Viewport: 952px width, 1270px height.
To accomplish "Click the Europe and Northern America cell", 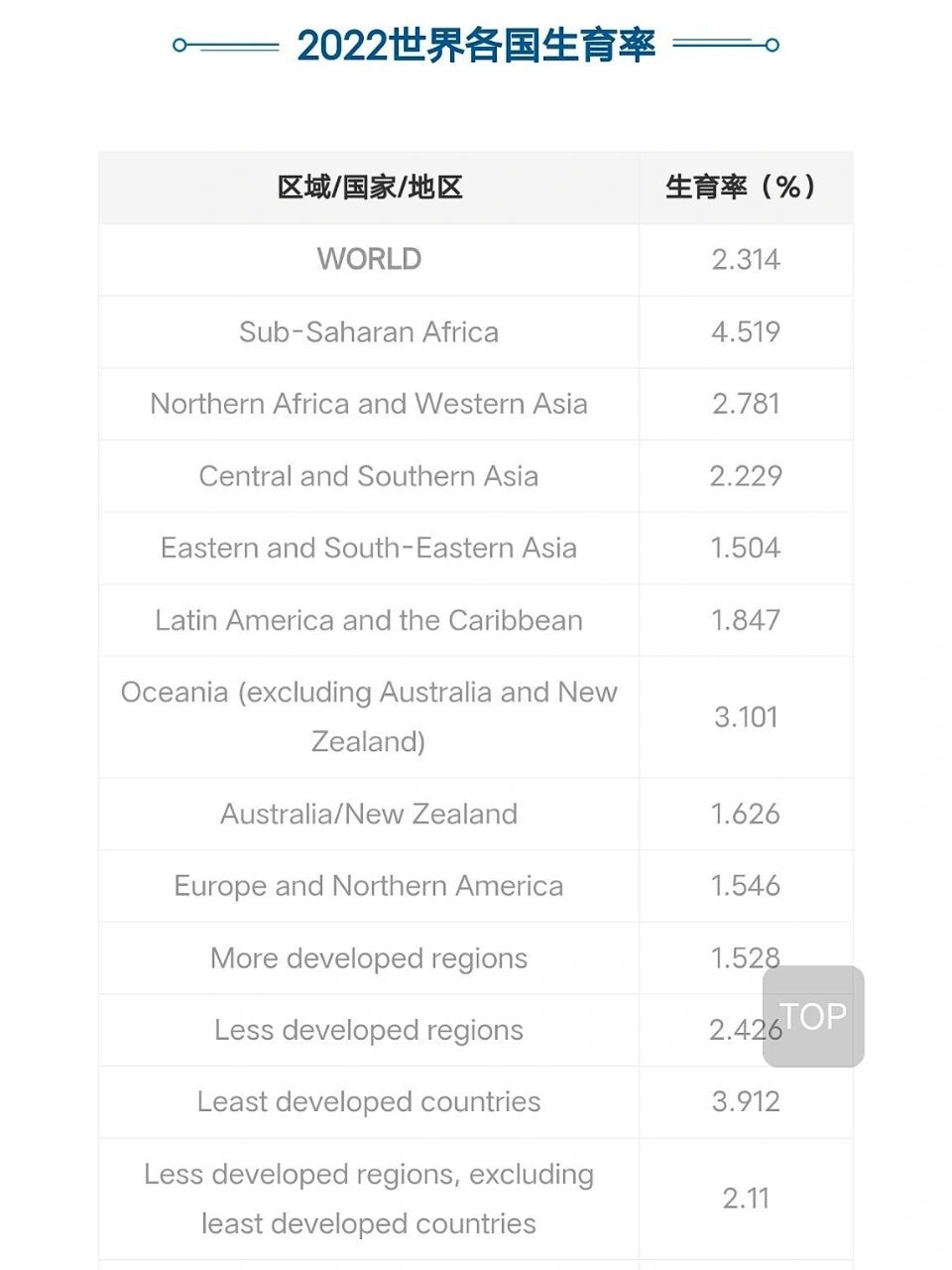I will (x=369, y=886).
